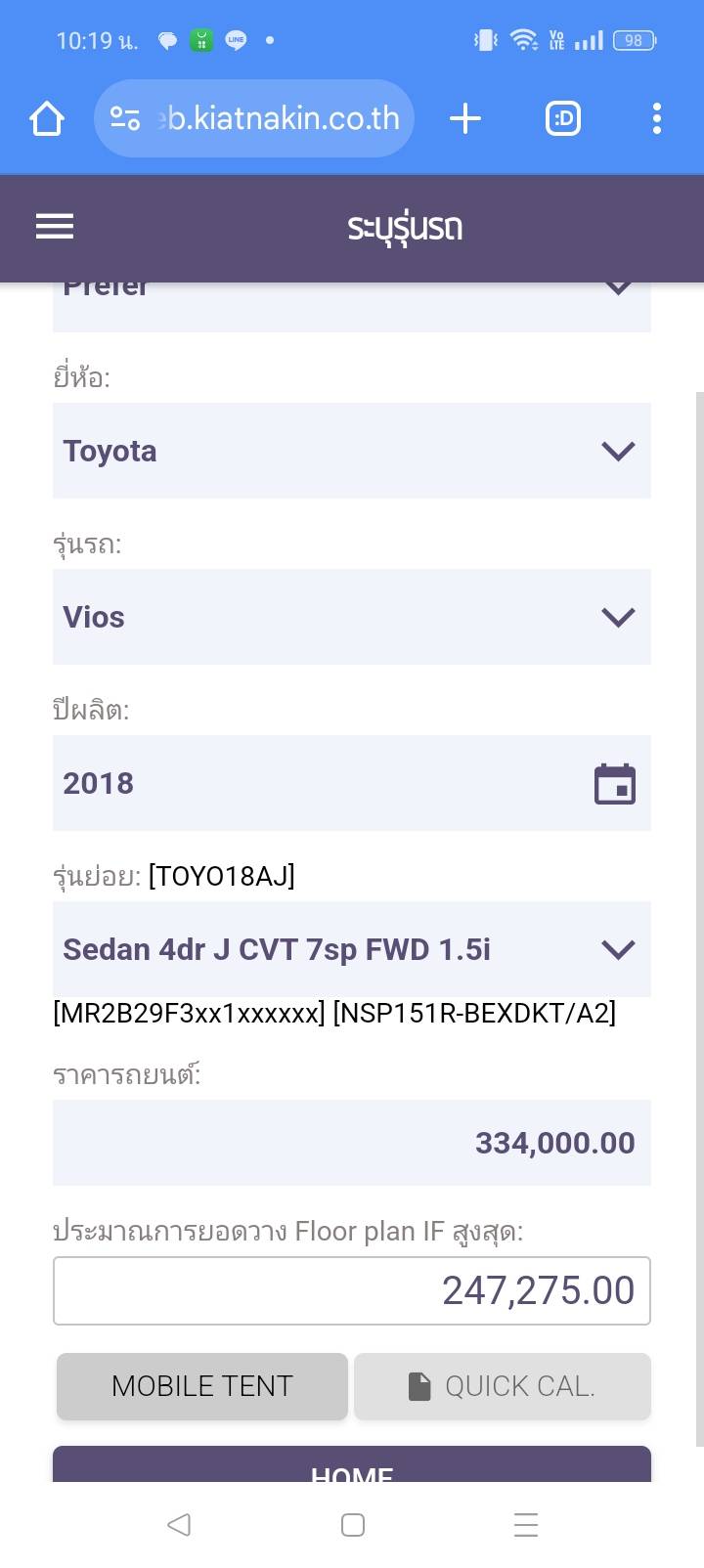Open the tab switcher
The height and width of the screenshot is (1568, 704).
(x=563, y=119)
